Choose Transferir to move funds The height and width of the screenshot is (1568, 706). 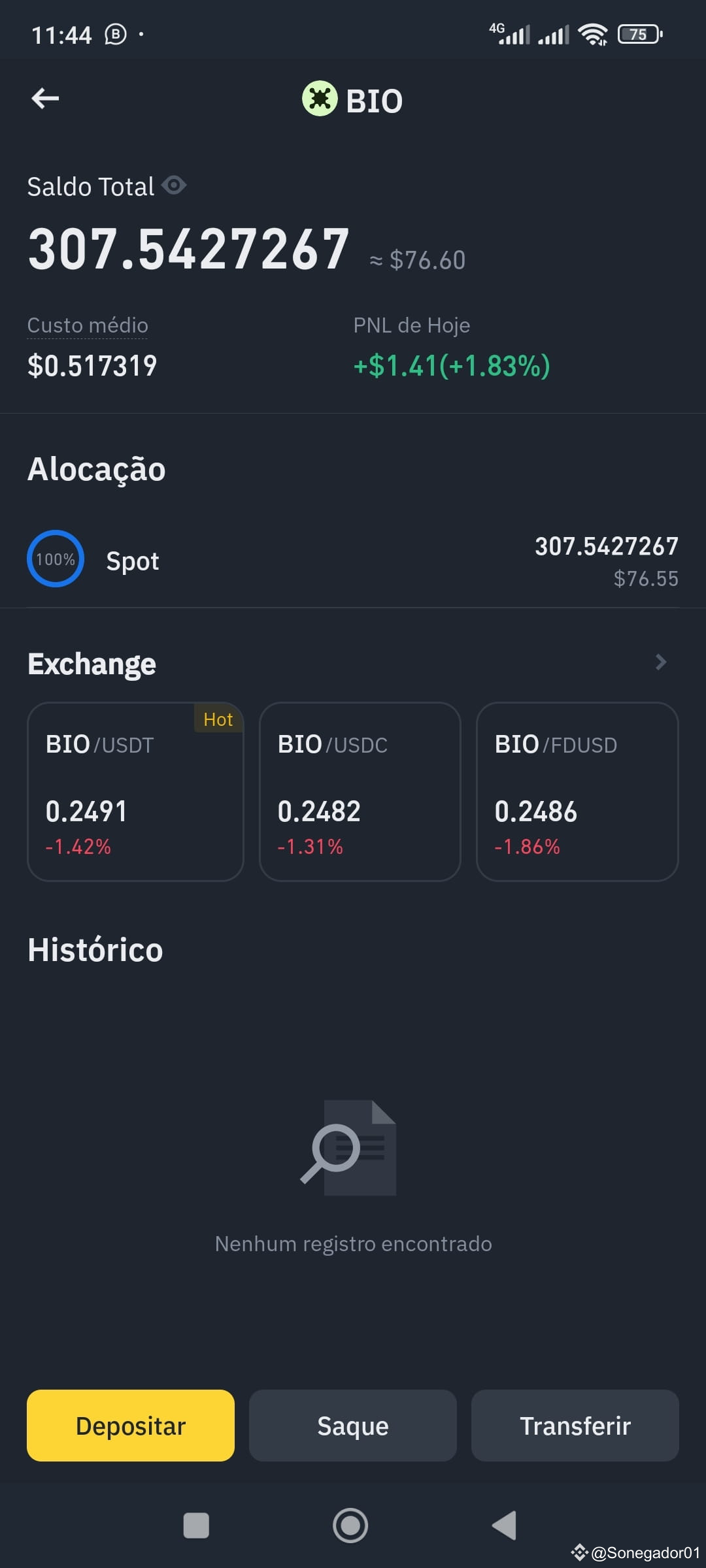(x=575, y=1426)
